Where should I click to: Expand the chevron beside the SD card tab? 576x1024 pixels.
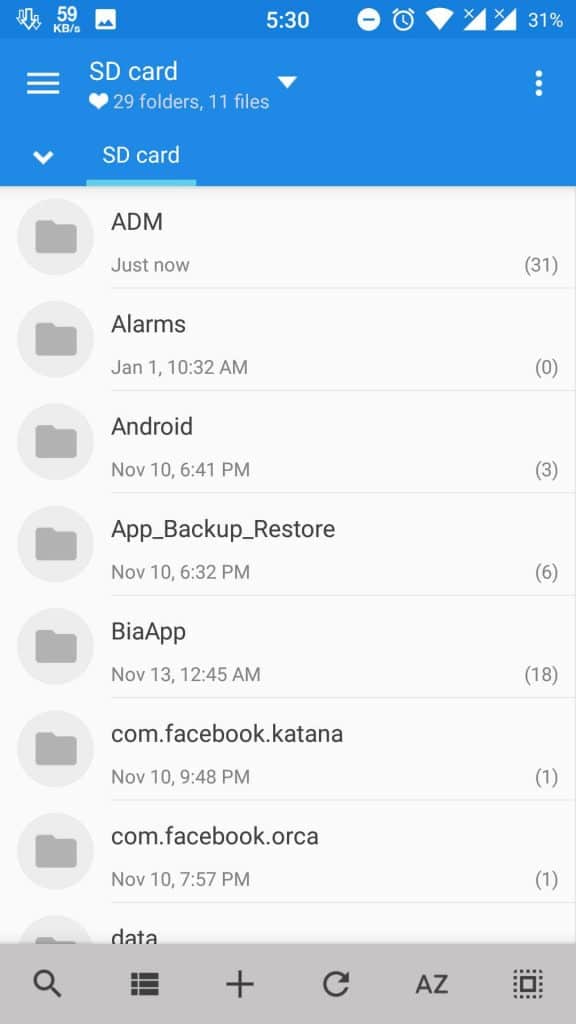point(43,157)
